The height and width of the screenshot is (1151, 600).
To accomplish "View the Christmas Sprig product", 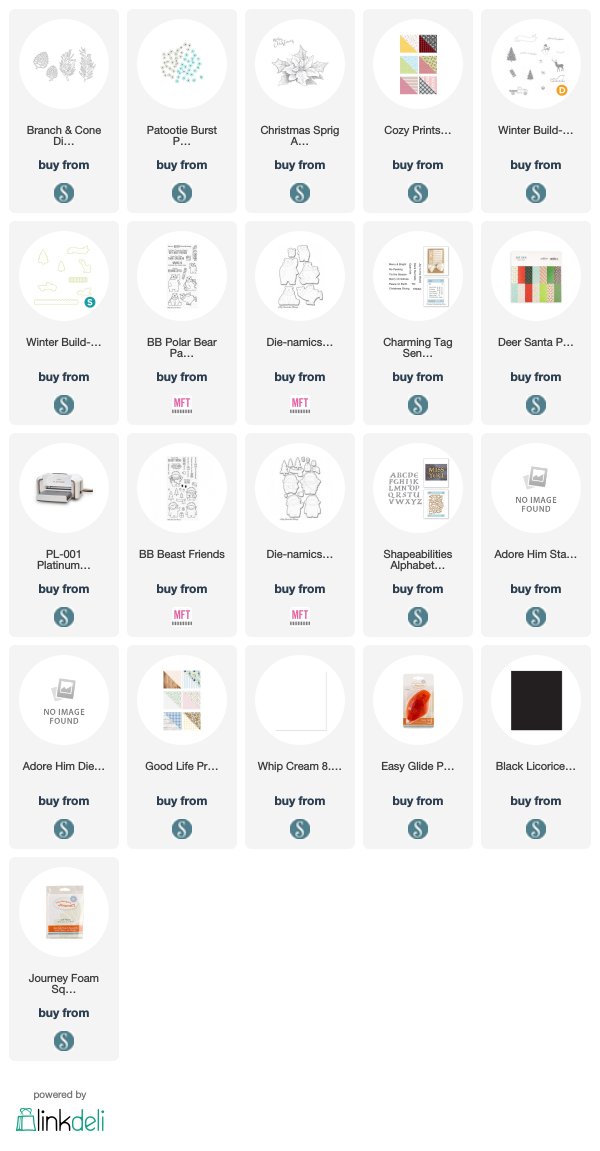I will (x=300, y=111).
